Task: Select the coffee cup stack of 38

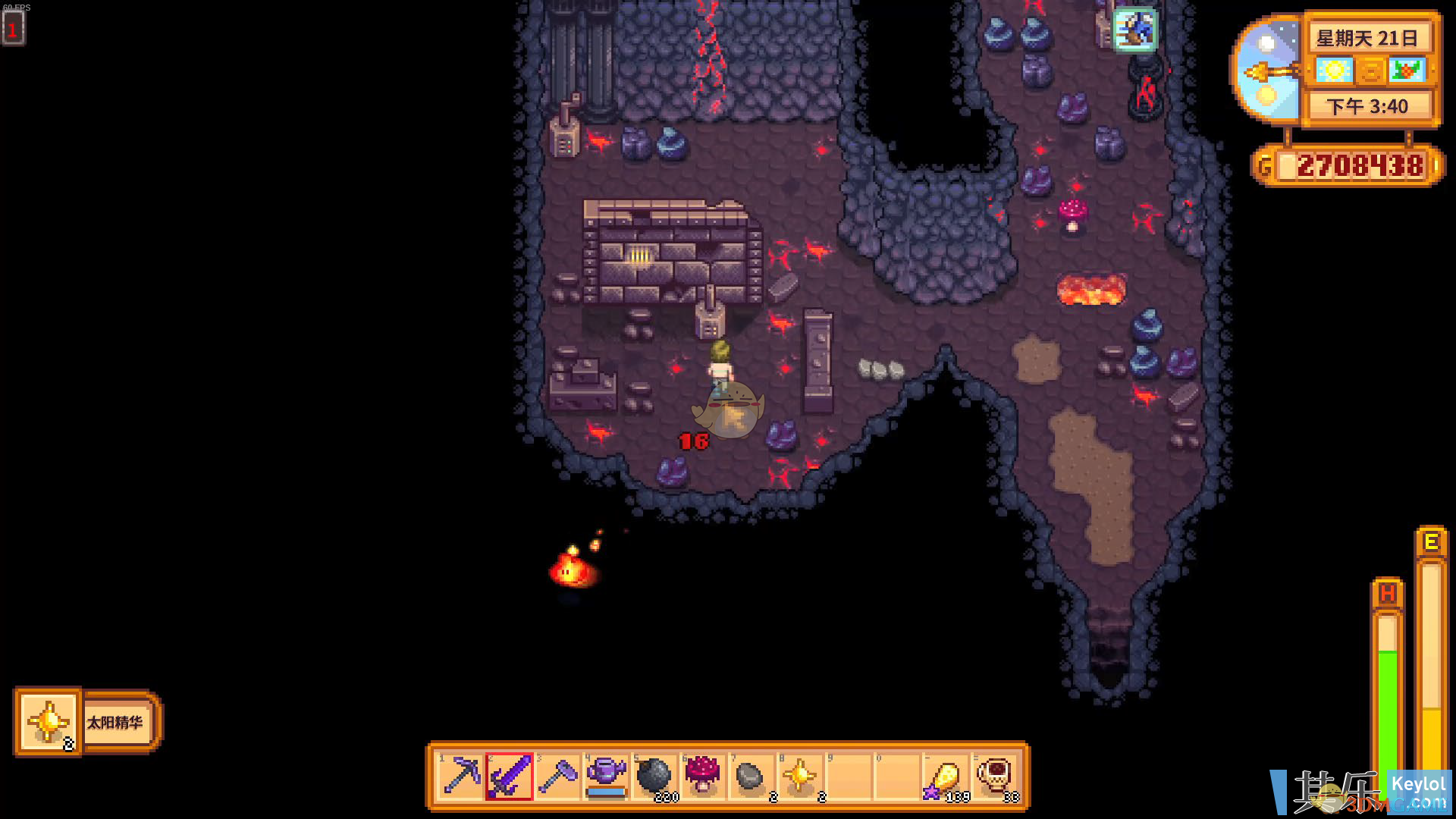Action: point(994,776)
